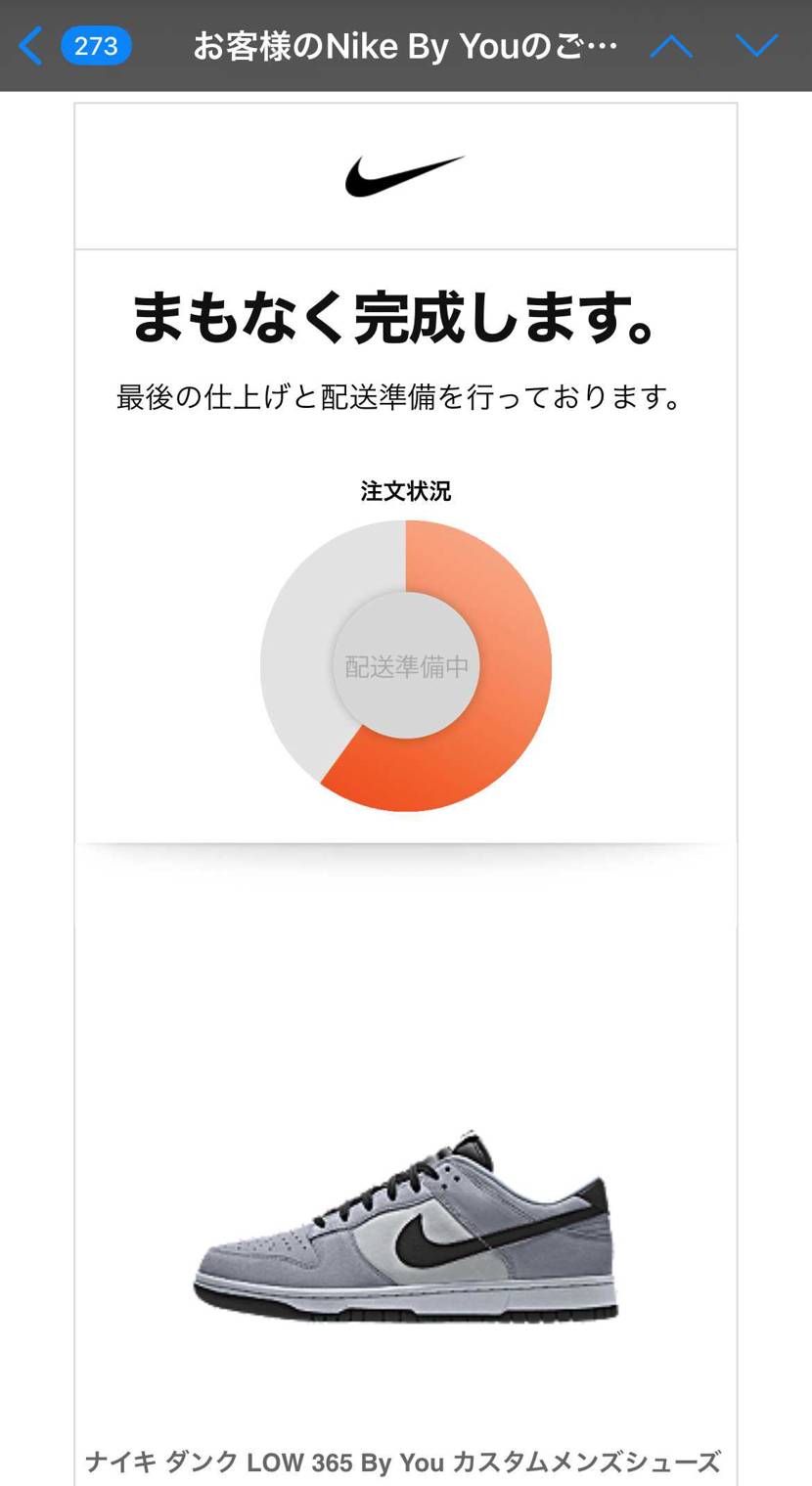
Task: Tap the 注文状況 order progress indicator
Action: [406, 490]
